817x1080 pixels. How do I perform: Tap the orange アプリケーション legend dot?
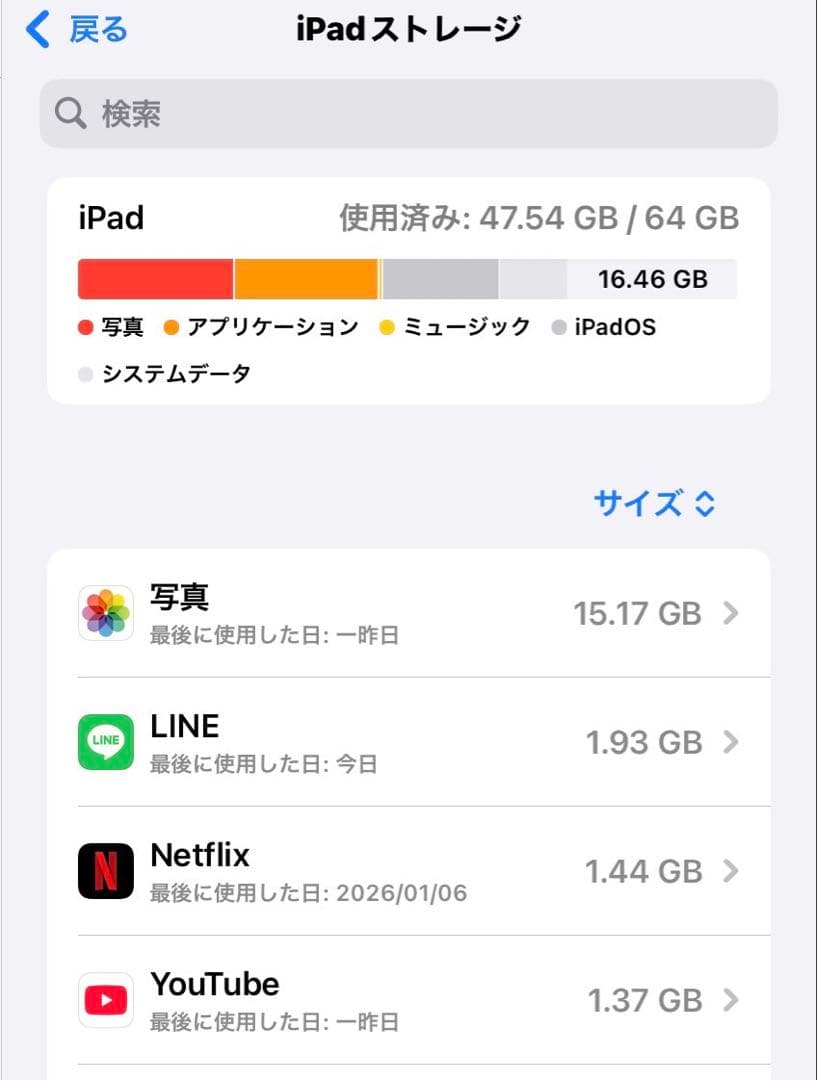click(x=172, y=327)
